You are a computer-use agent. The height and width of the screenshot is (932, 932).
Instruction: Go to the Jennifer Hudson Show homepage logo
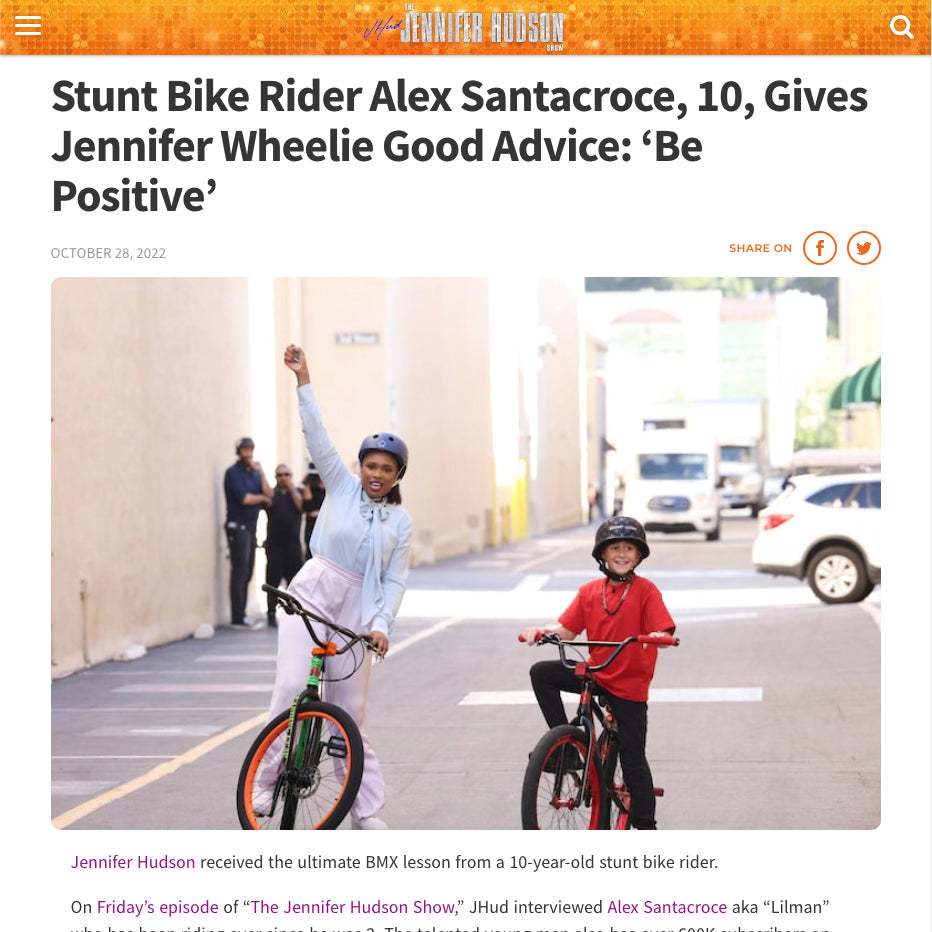pos(466,27)
